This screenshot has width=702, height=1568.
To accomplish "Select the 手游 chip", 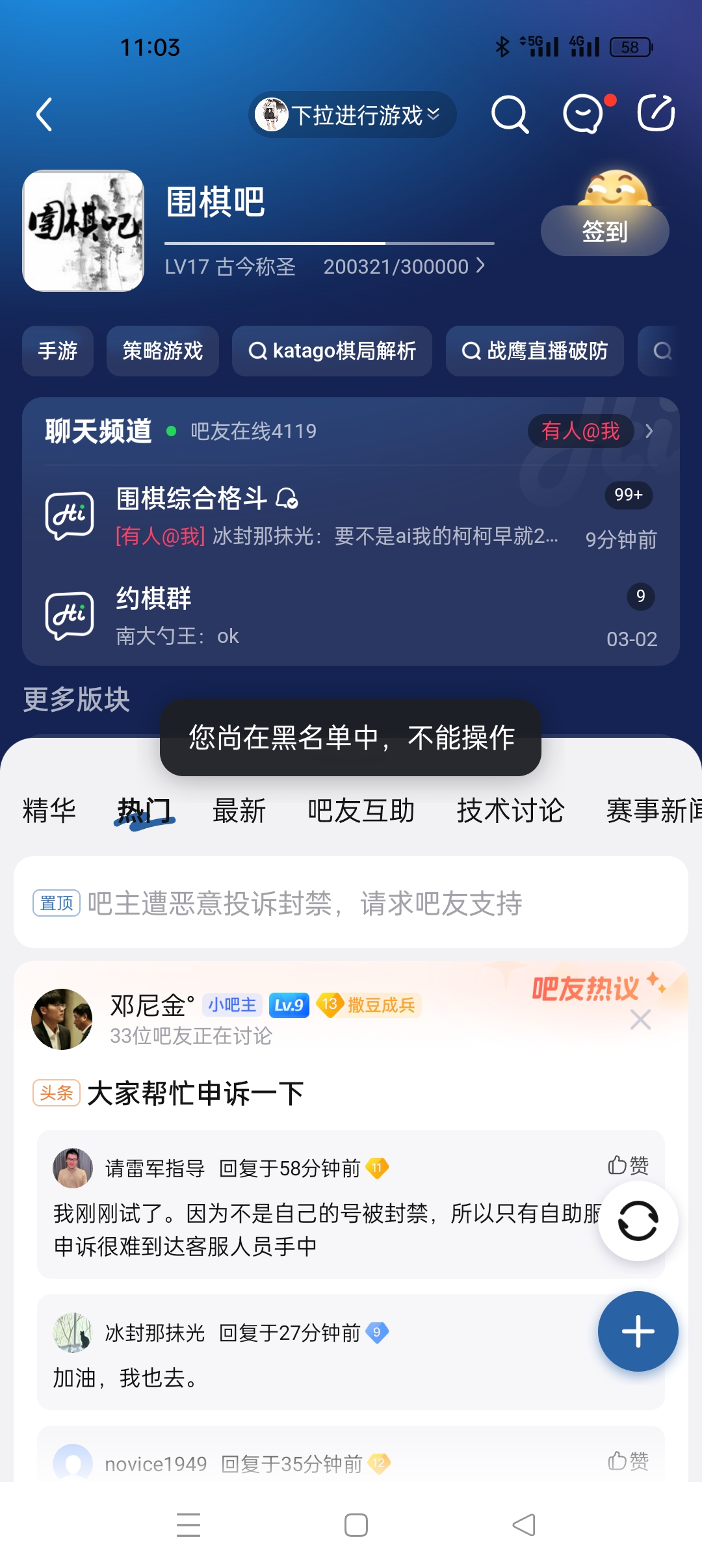I will click(58, 351).
